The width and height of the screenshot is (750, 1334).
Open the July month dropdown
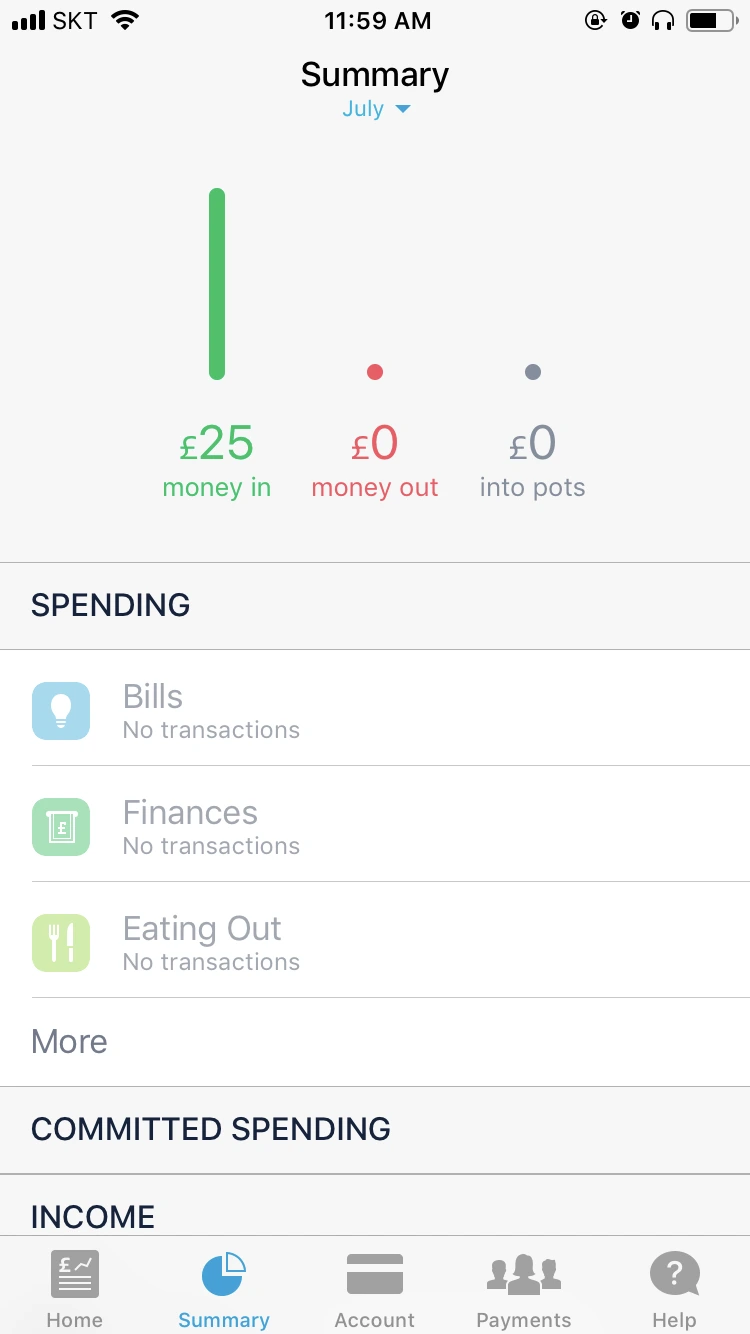pos(375,109)
